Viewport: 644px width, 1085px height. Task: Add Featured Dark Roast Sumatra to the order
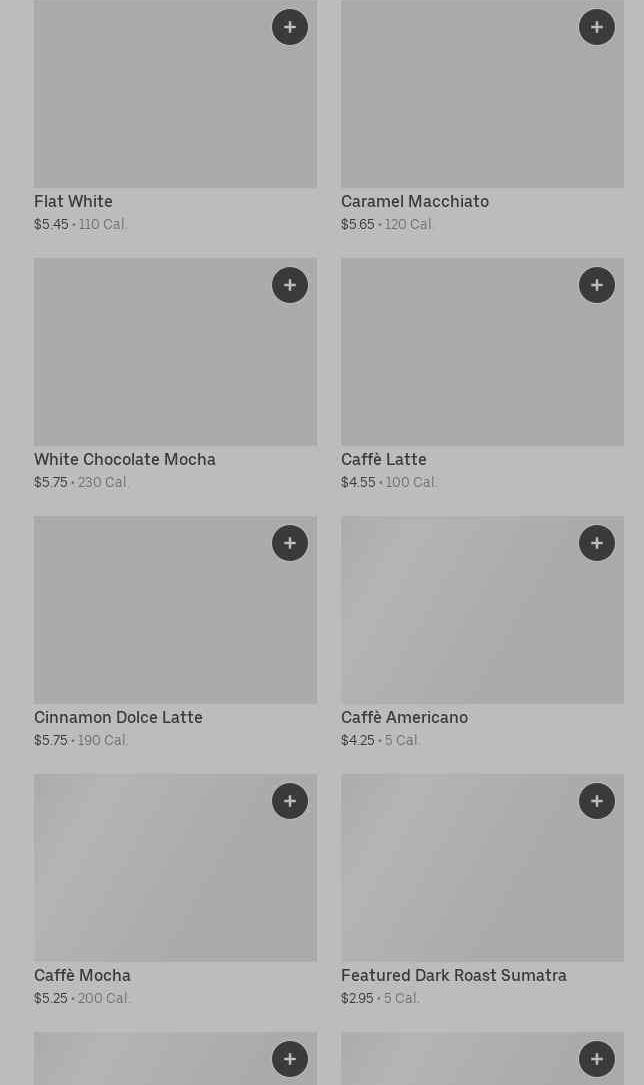pos(597,801)
